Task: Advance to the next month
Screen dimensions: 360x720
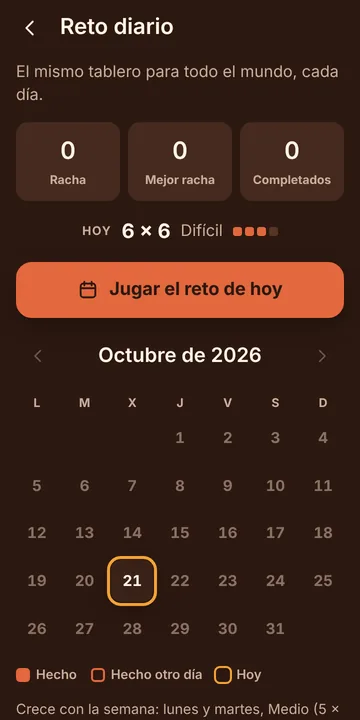Action: tap(322, 356)
